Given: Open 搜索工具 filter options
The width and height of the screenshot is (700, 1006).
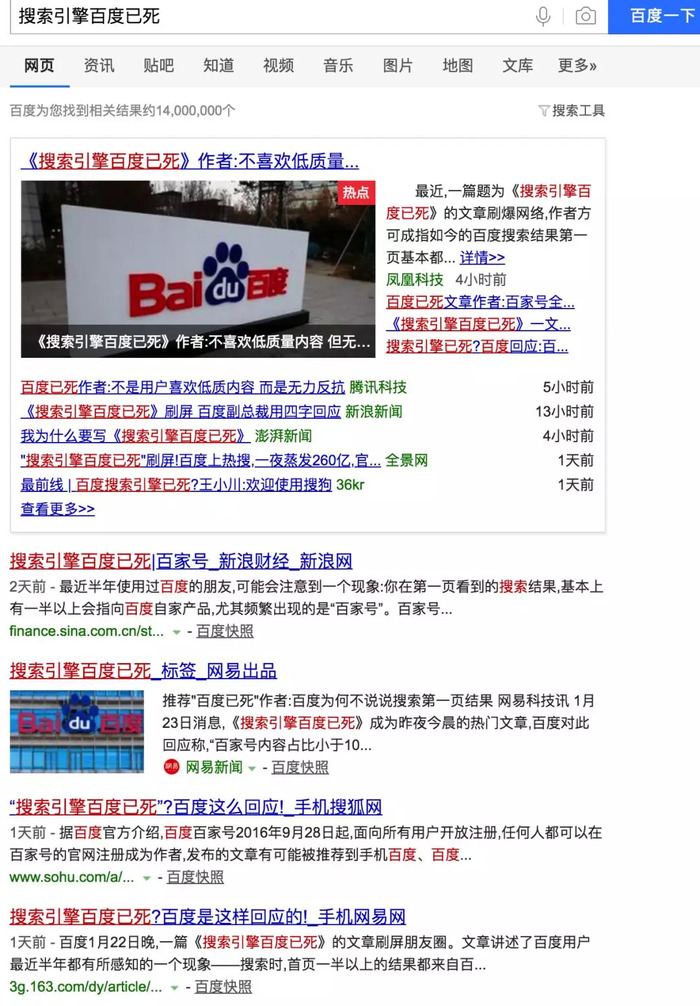Looking at the screenshot, I should [x=571, y=111].
